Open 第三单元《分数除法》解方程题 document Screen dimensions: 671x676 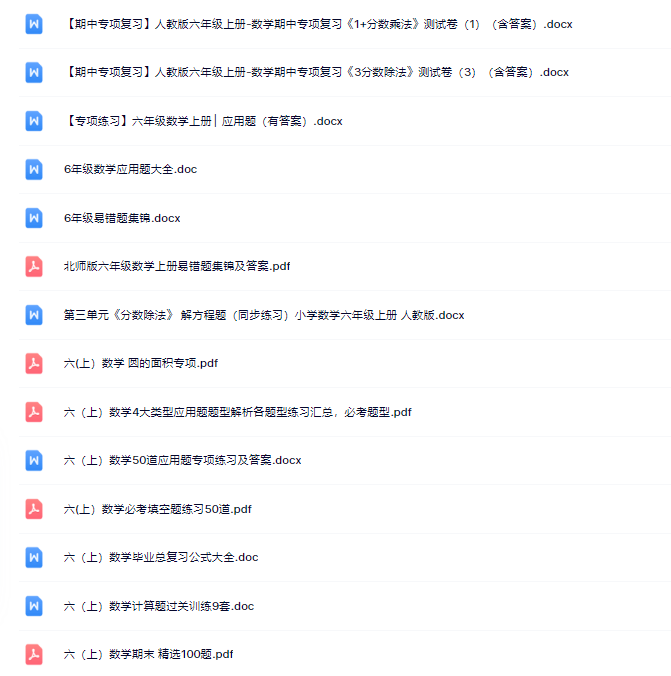[263, 315]
